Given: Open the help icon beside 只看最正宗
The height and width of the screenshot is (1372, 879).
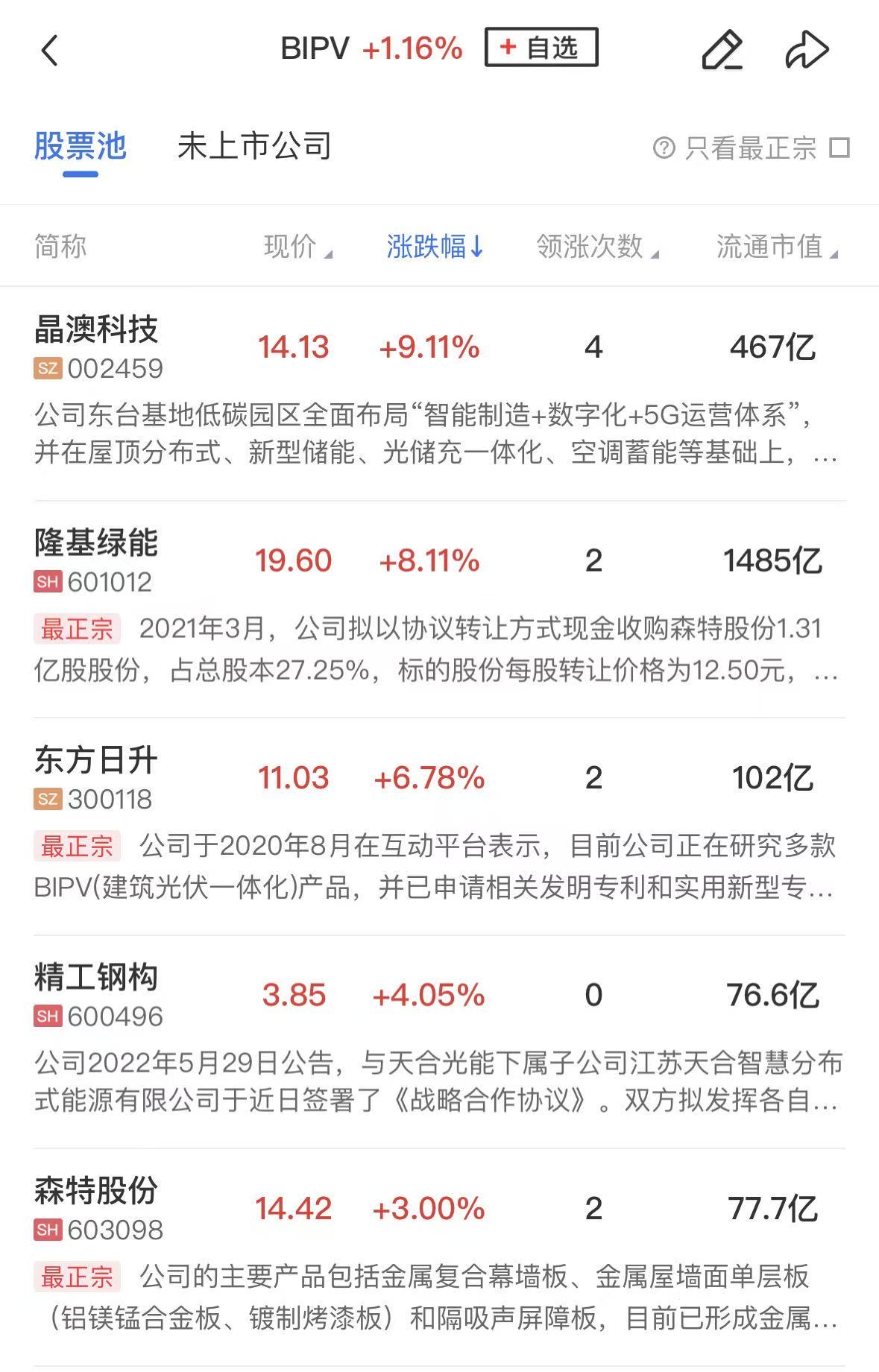Looking at the screenshot, I should pyautogui.click(x=664, y=148).
